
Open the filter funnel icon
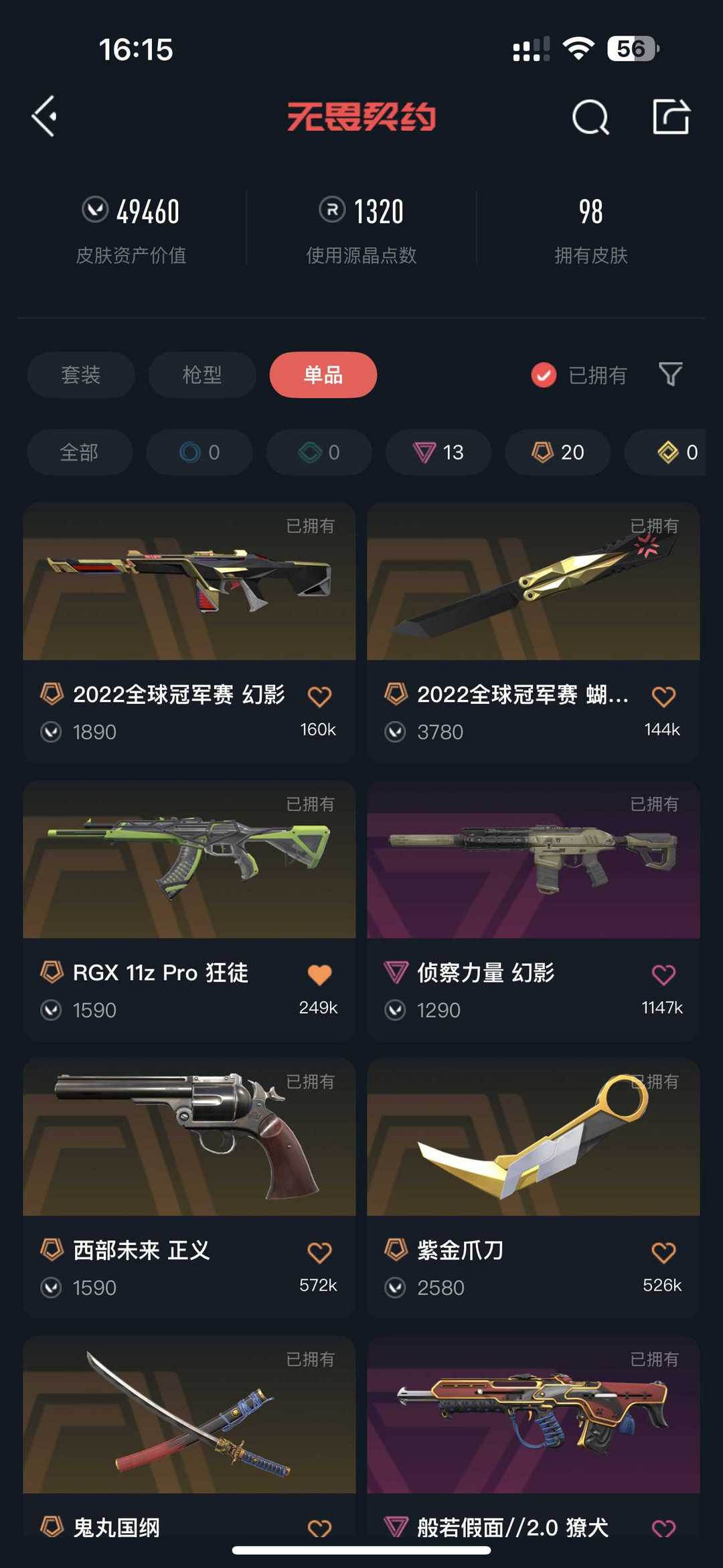click(x=670, y=374)
